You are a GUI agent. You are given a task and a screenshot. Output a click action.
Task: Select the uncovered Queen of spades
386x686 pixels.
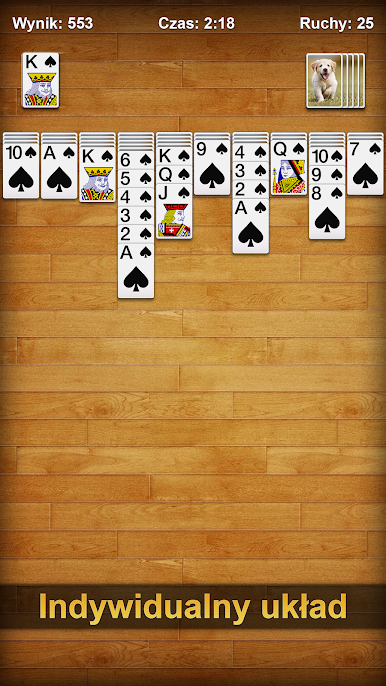[289, 167]
